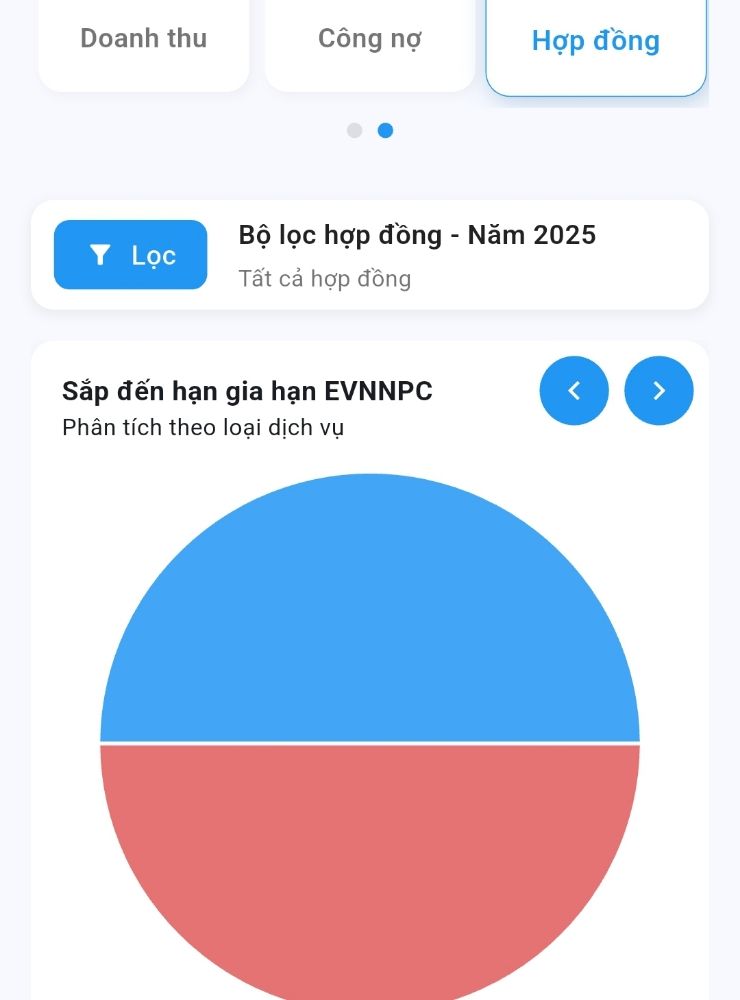Tap the Lọc filter button

(x=130, y=255)
